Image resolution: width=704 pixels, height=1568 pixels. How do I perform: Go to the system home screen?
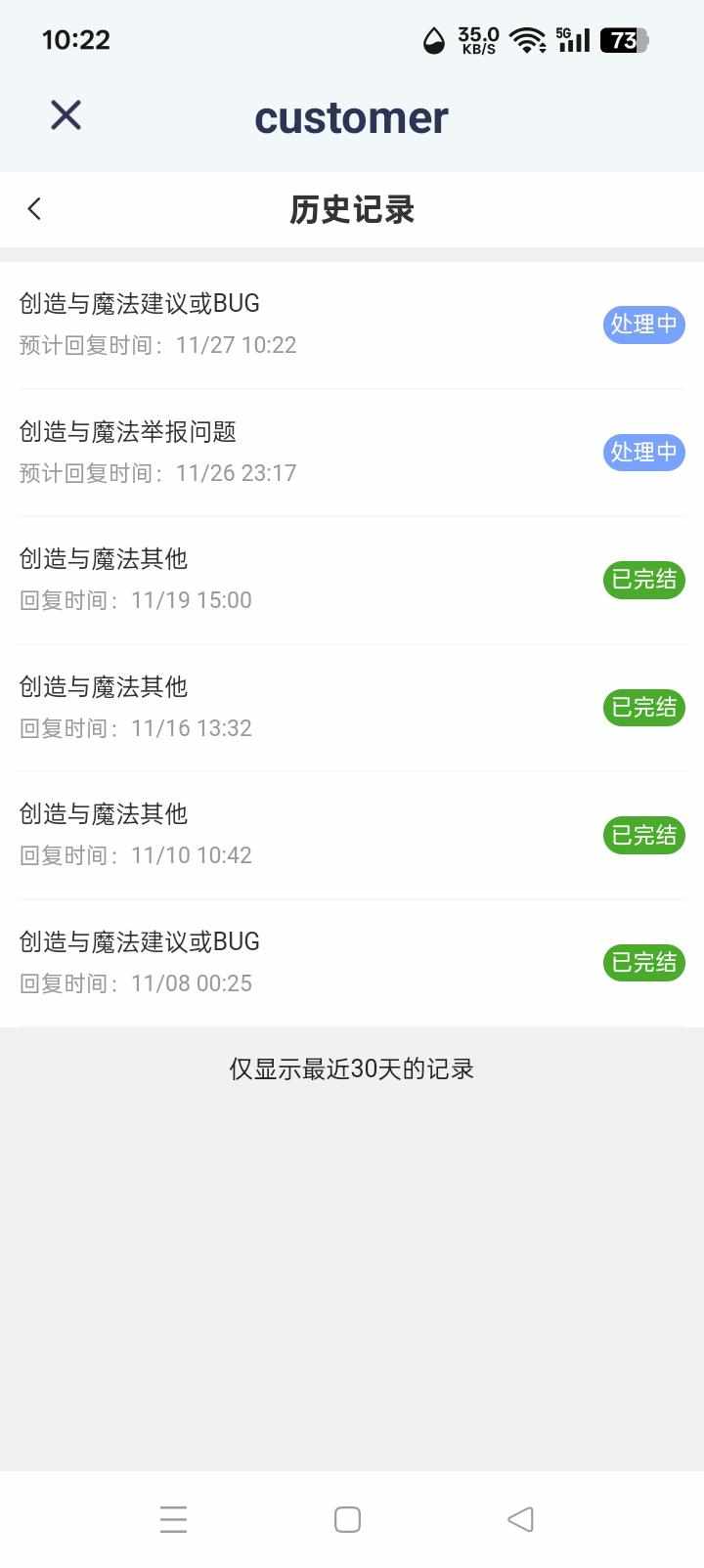347,1518
